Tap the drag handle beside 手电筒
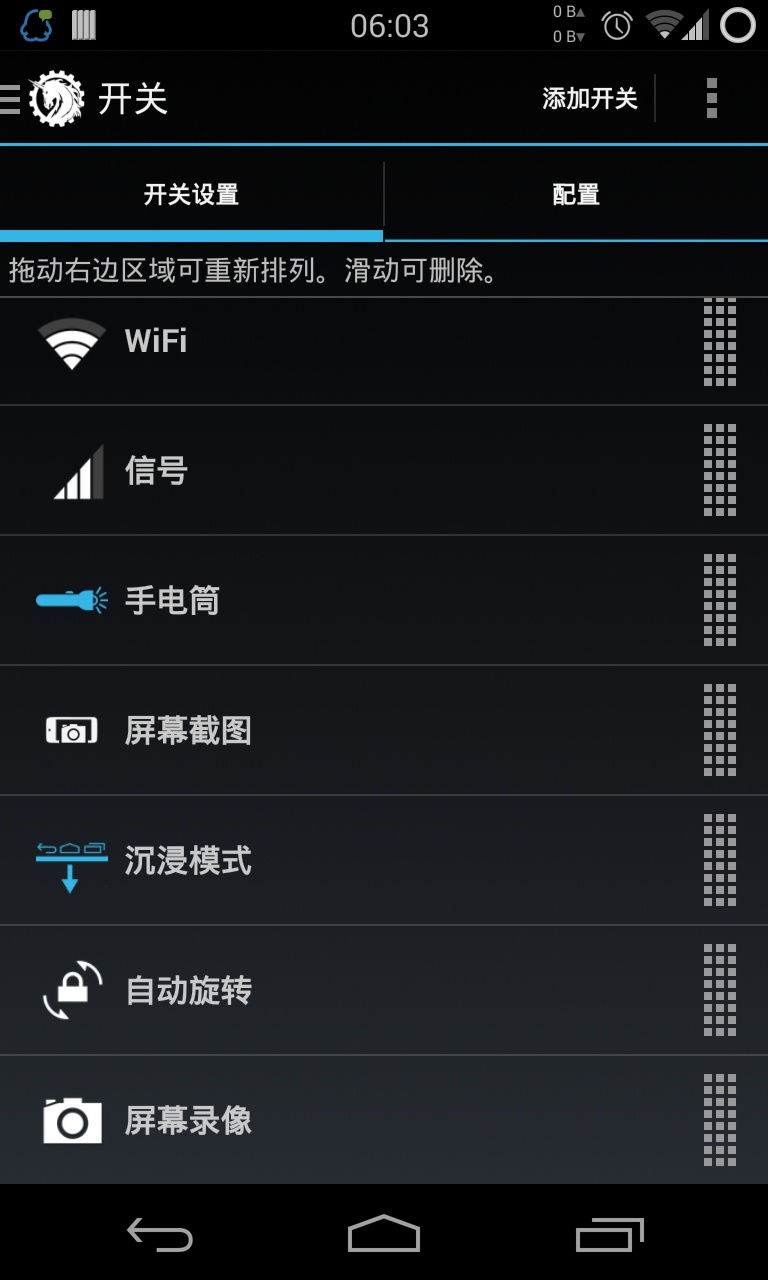The width and height of the screenshot is (768, 1280). point(719,600)
